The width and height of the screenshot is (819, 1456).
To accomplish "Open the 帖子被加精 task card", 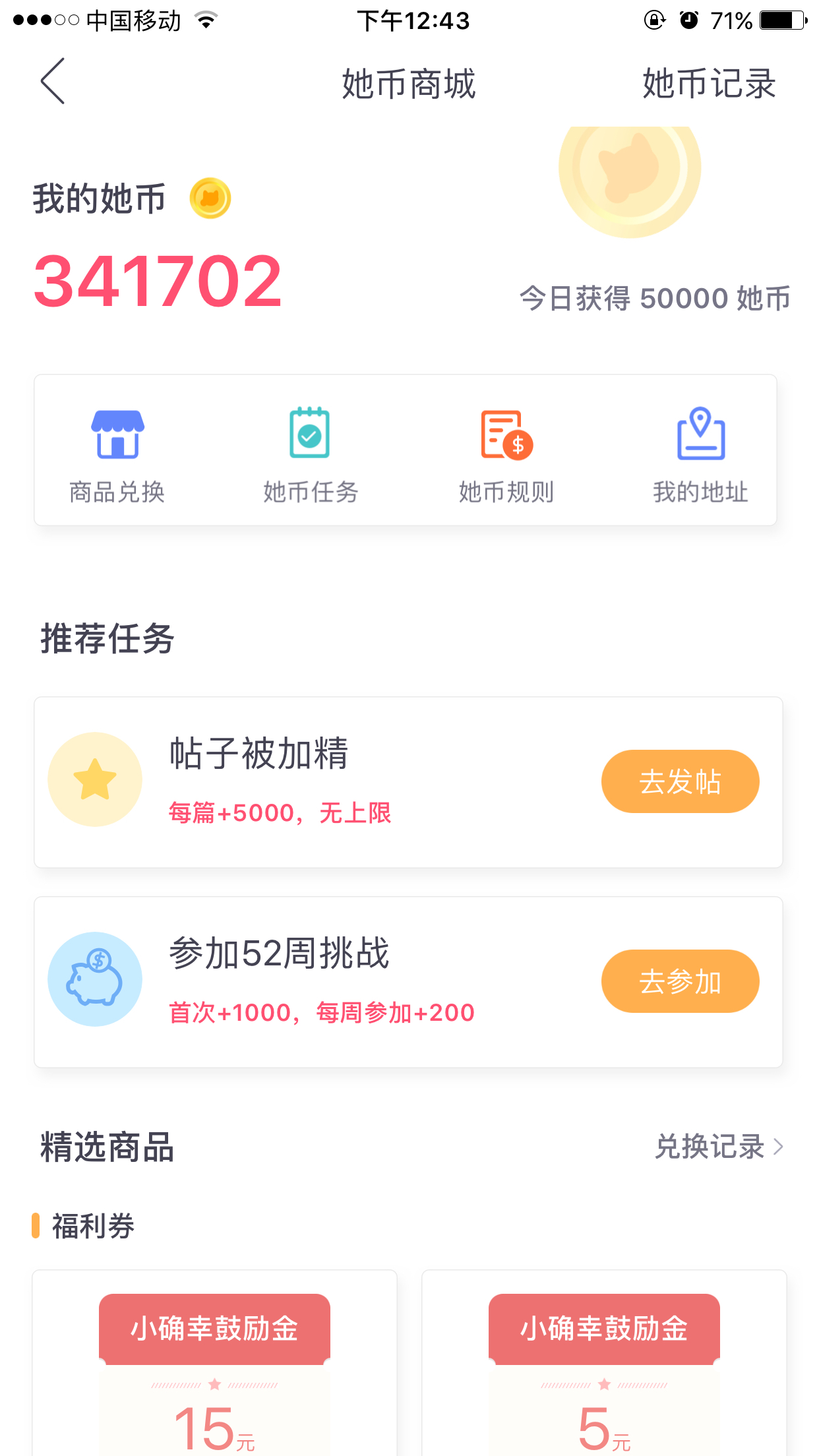I will 408,782.
